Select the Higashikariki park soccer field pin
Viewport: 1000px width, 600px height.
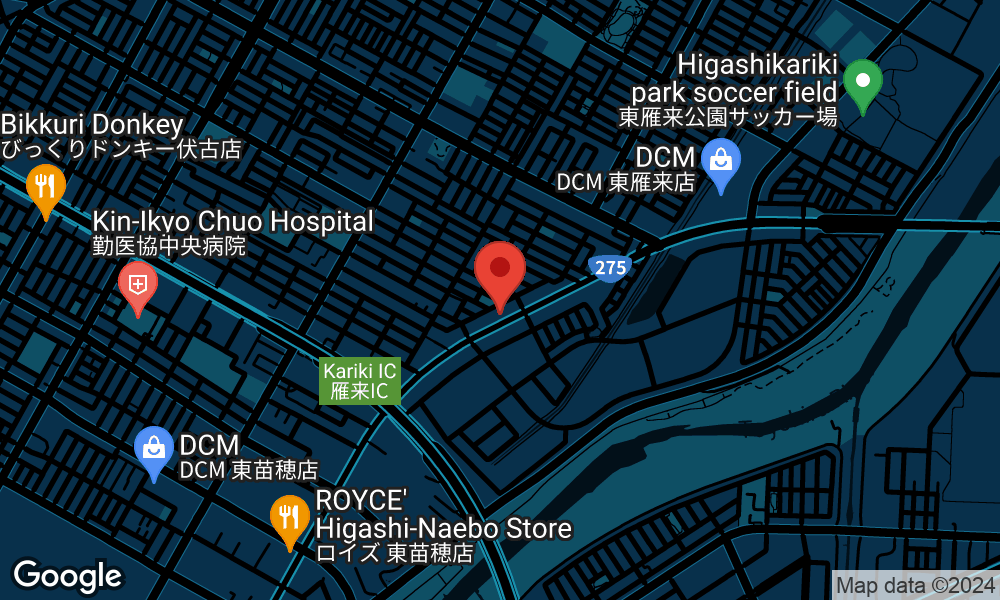point(862,81)
